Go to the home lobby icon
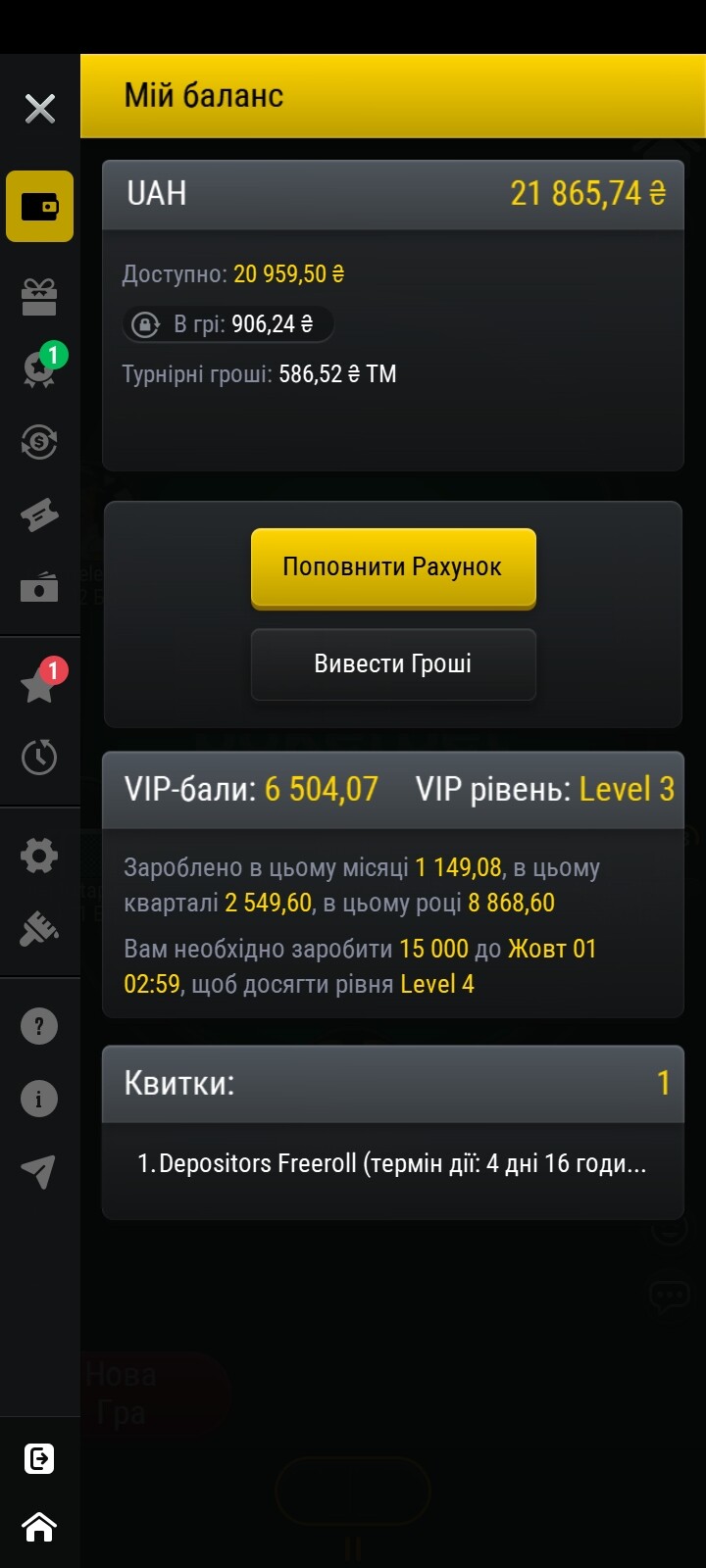The height and width of the screenshot is (1568, 706). pyautogui.click(x=39, y=1527)
